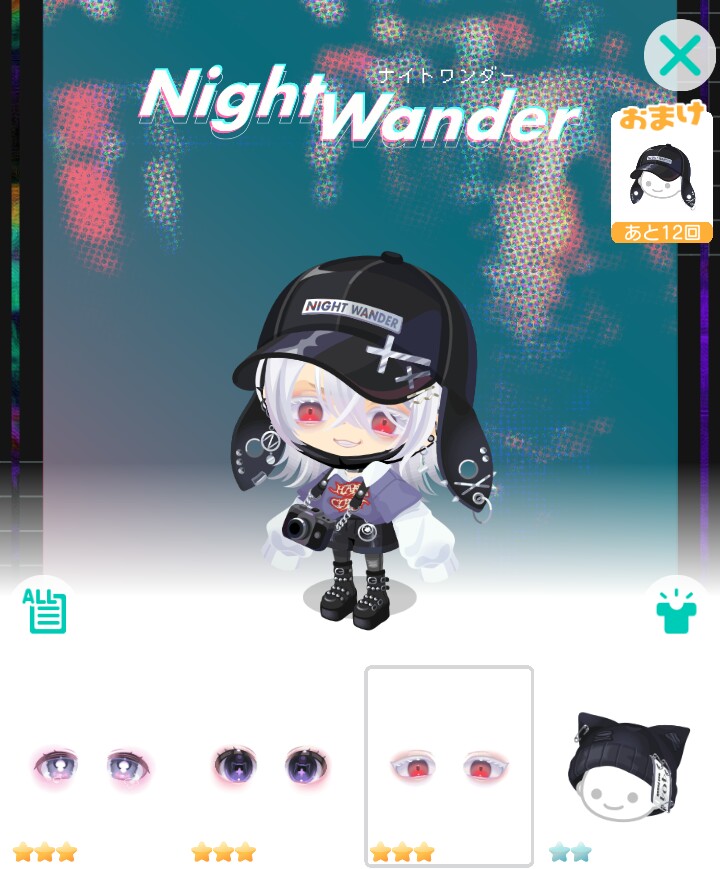This screenshot has width=720, height=869.
Task: Open the ALL item list icon
Action: (45, 610)
